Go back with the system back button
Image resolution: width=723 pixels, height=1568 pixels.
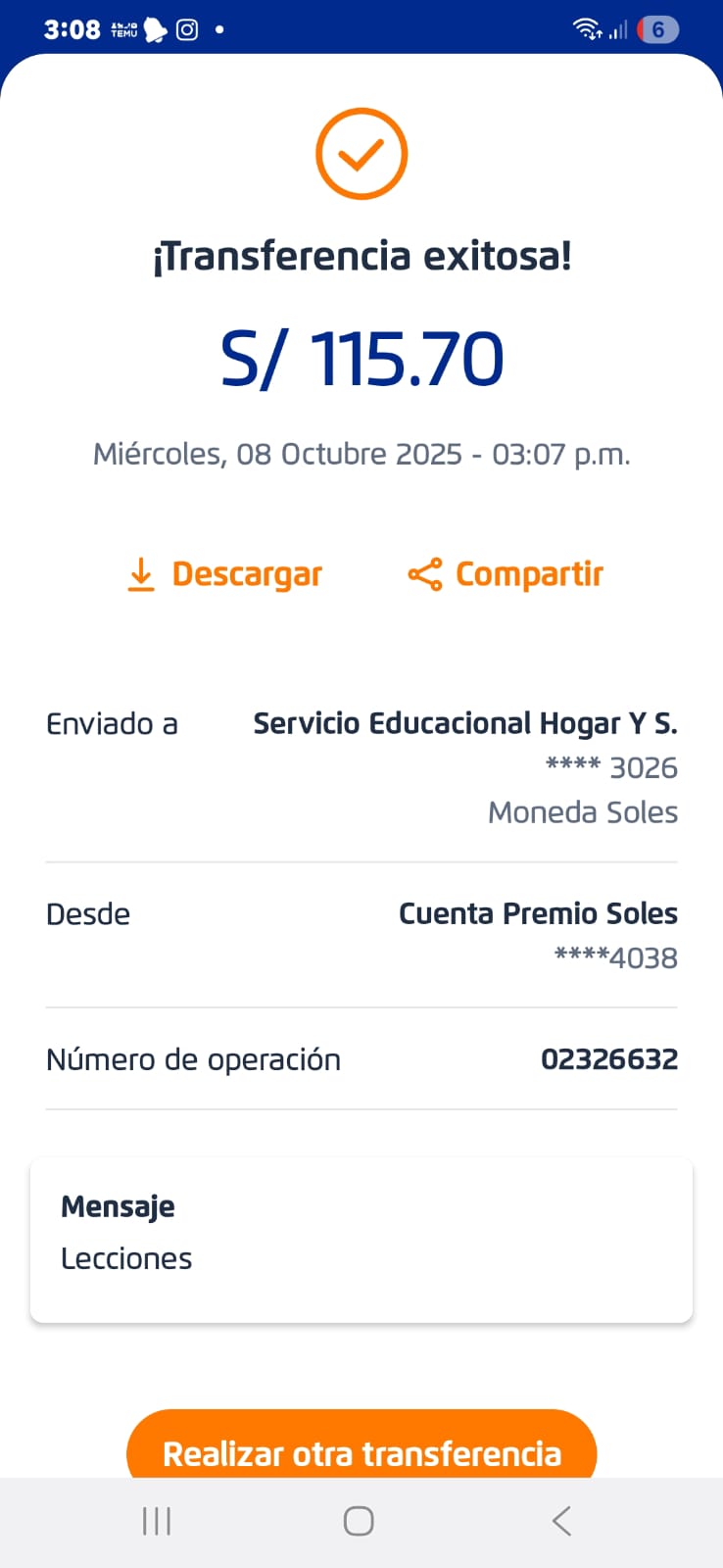click(x=561, y=1521)
